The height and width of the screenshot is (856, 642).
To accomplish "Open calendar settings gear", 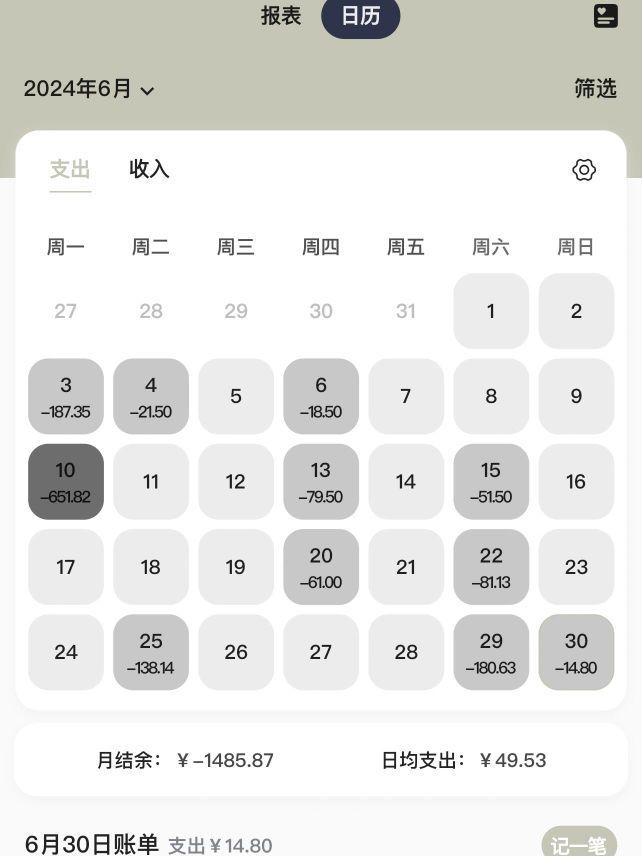I will pyautogui.click(x=584, y=170).
